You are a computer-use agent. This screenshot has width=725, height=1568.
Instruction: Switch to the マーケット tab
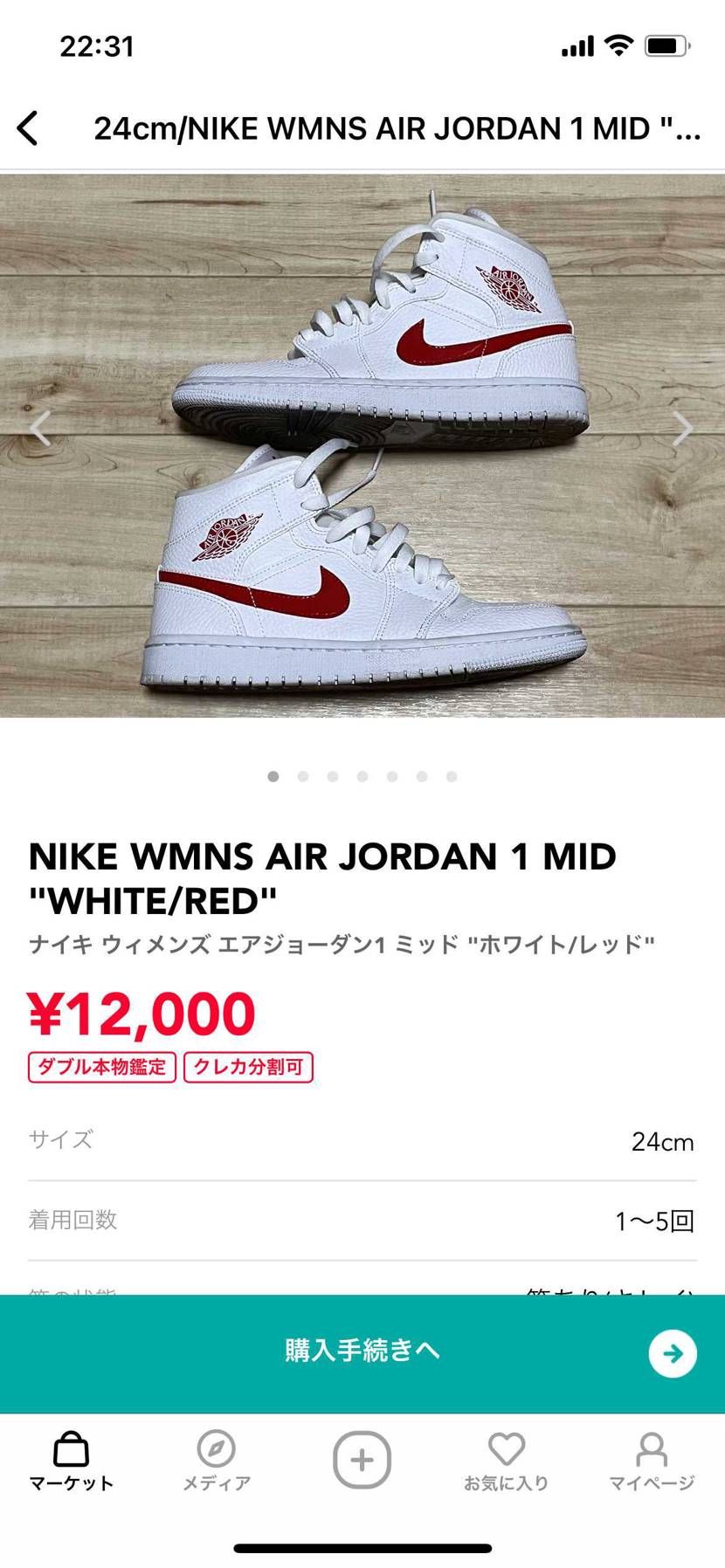pos(72,1461)
